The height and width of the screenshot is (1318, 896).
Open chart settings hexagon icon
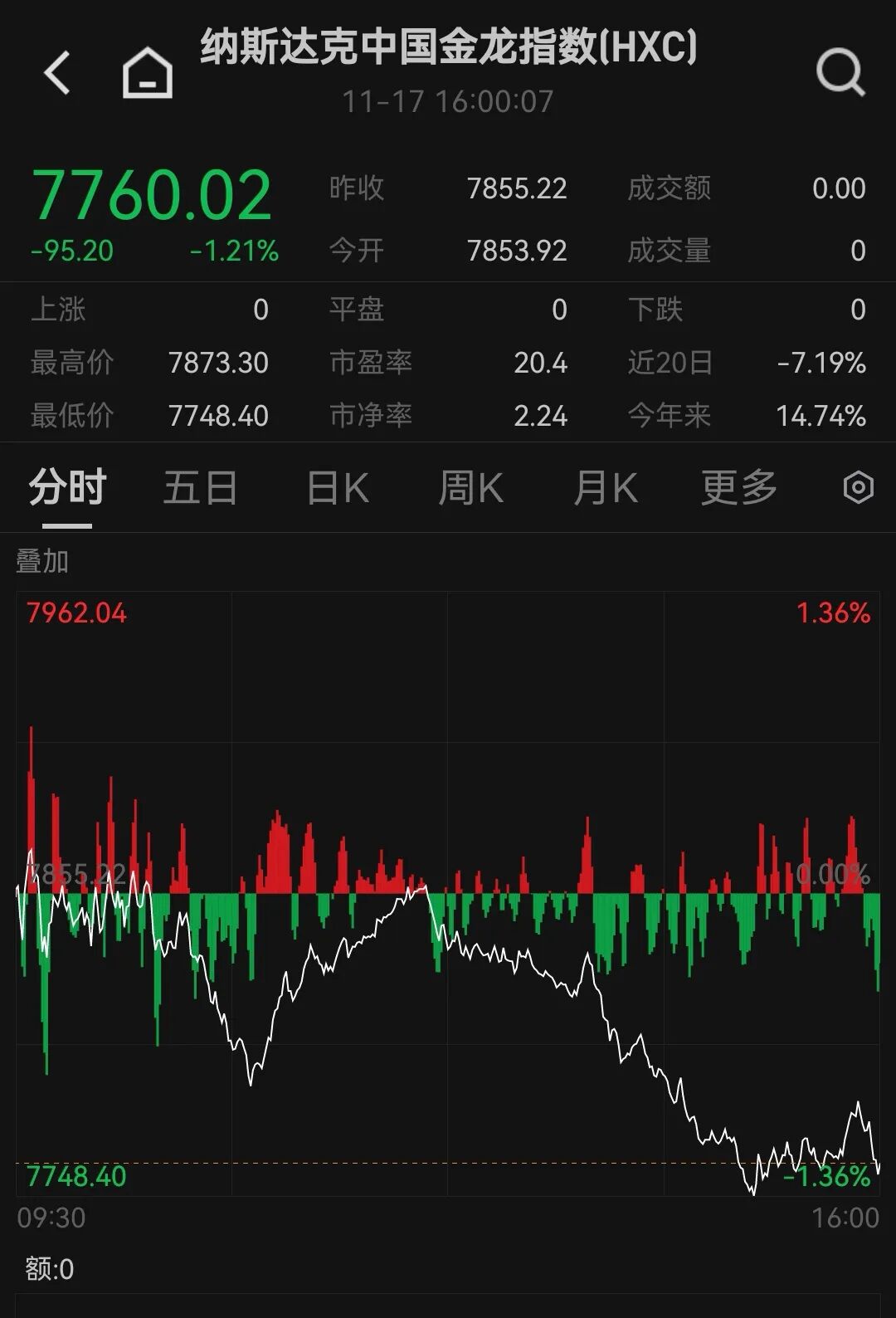point(858,487)
